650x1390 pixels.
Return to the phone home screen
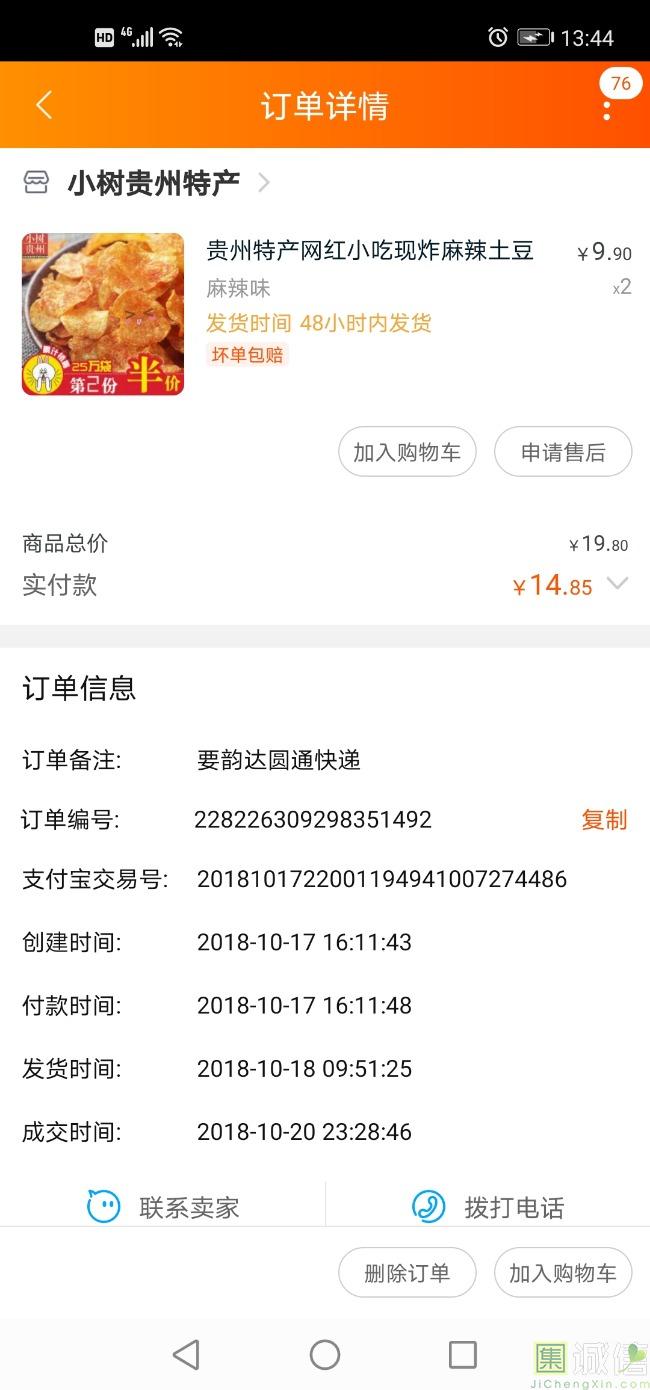[x=325, y=1354]
